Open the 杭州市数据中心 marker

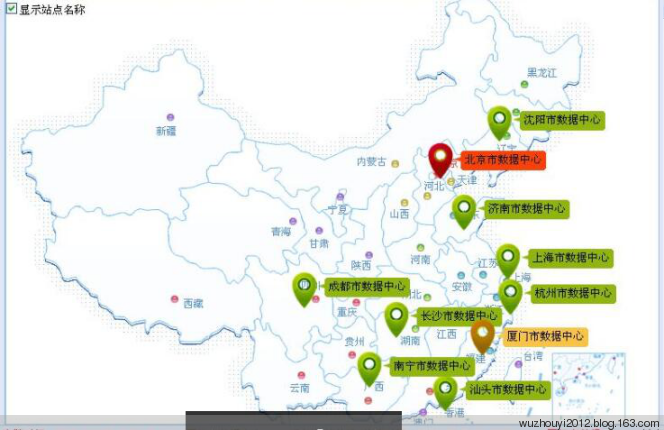pos(510,293)
